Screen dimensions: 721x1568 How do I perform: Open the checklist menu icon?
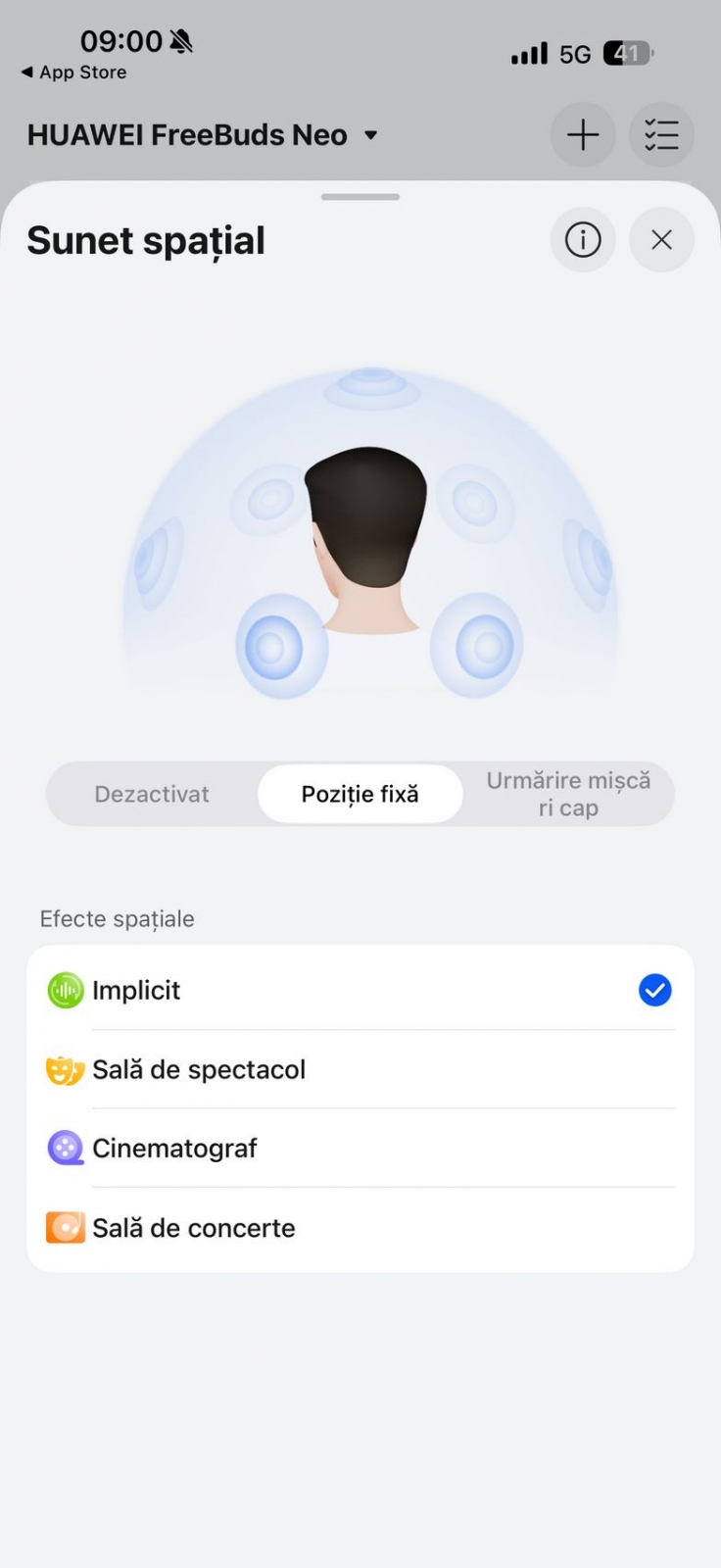(661, 134)
